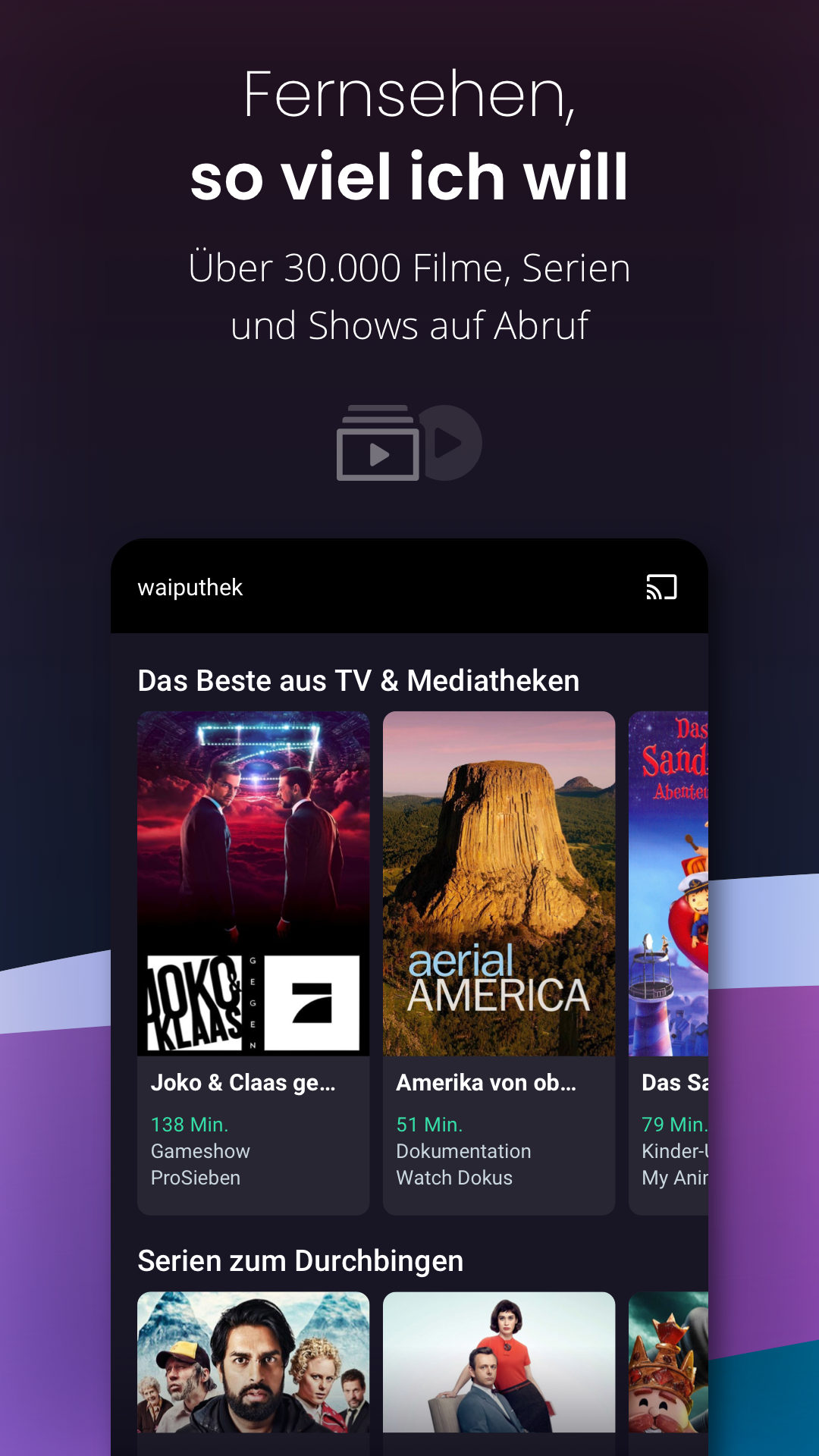The width and height of the screenshot is (819, 1456).
Task: Click the Kinder-U category text on the Sandmännchen card
Action: [674, 1151]
